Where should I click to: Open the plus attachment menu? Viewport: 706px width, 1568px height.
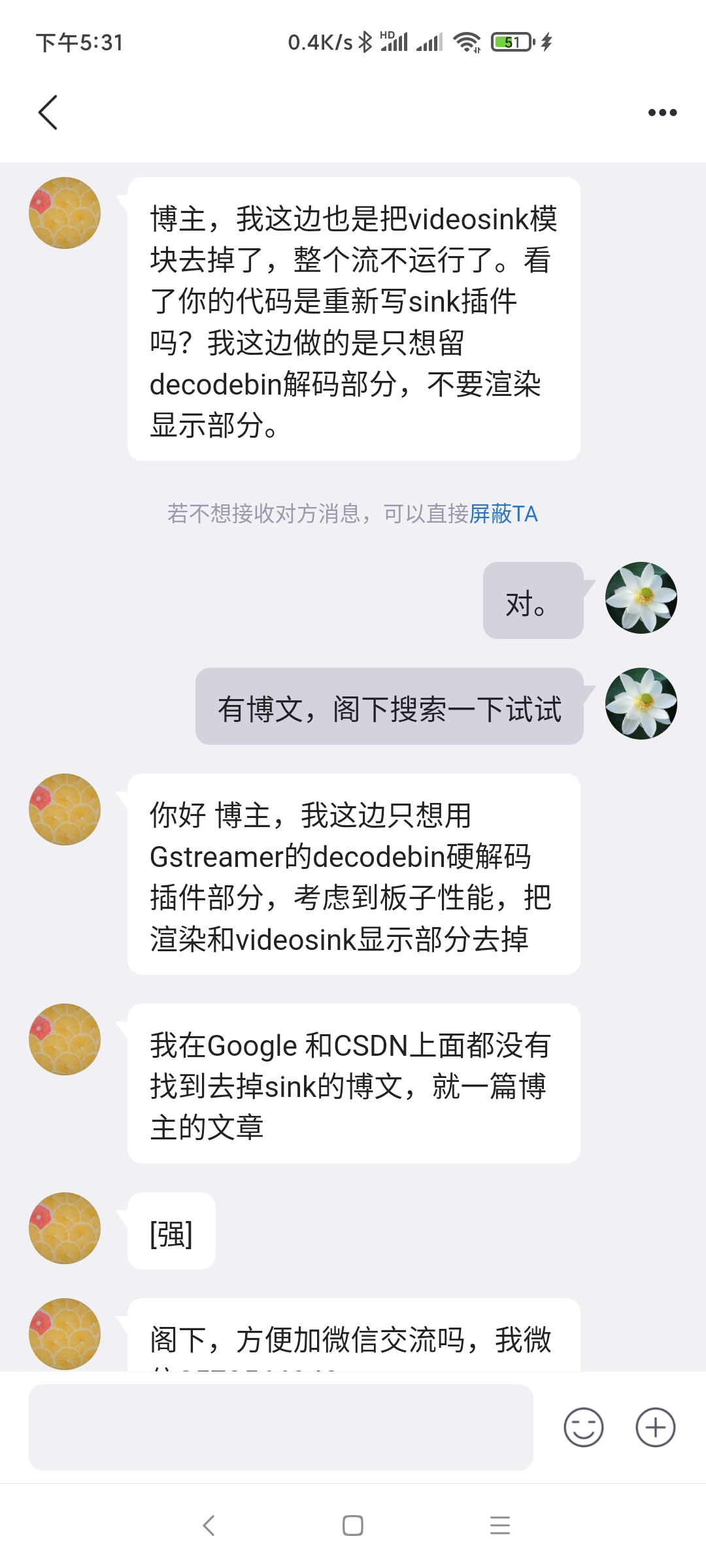click(655, 1427)
